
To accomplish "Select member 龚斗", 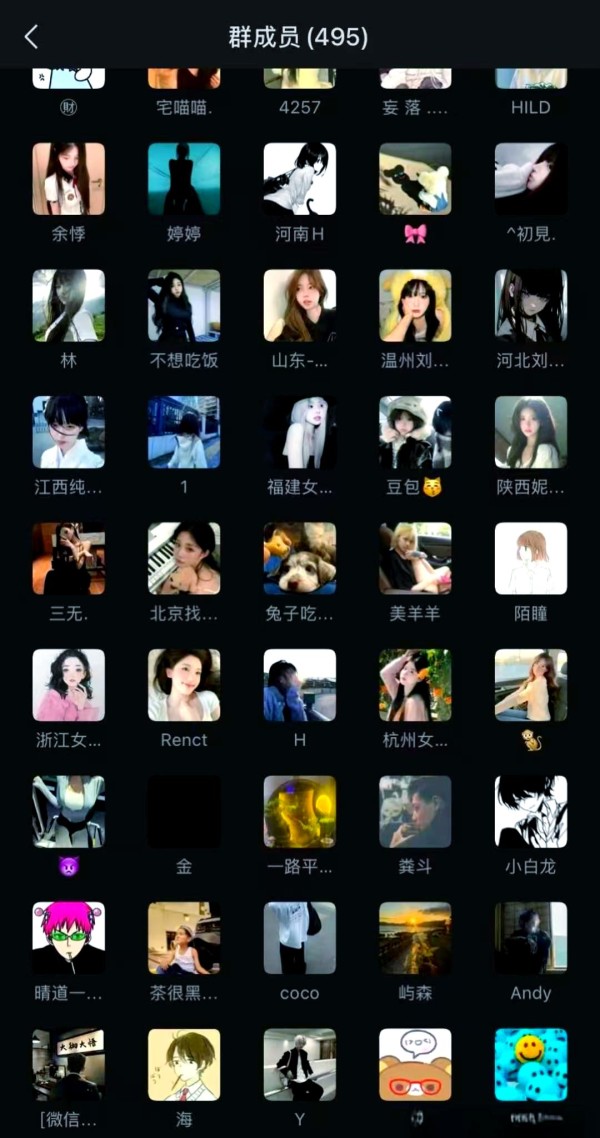I will [415, 812].
